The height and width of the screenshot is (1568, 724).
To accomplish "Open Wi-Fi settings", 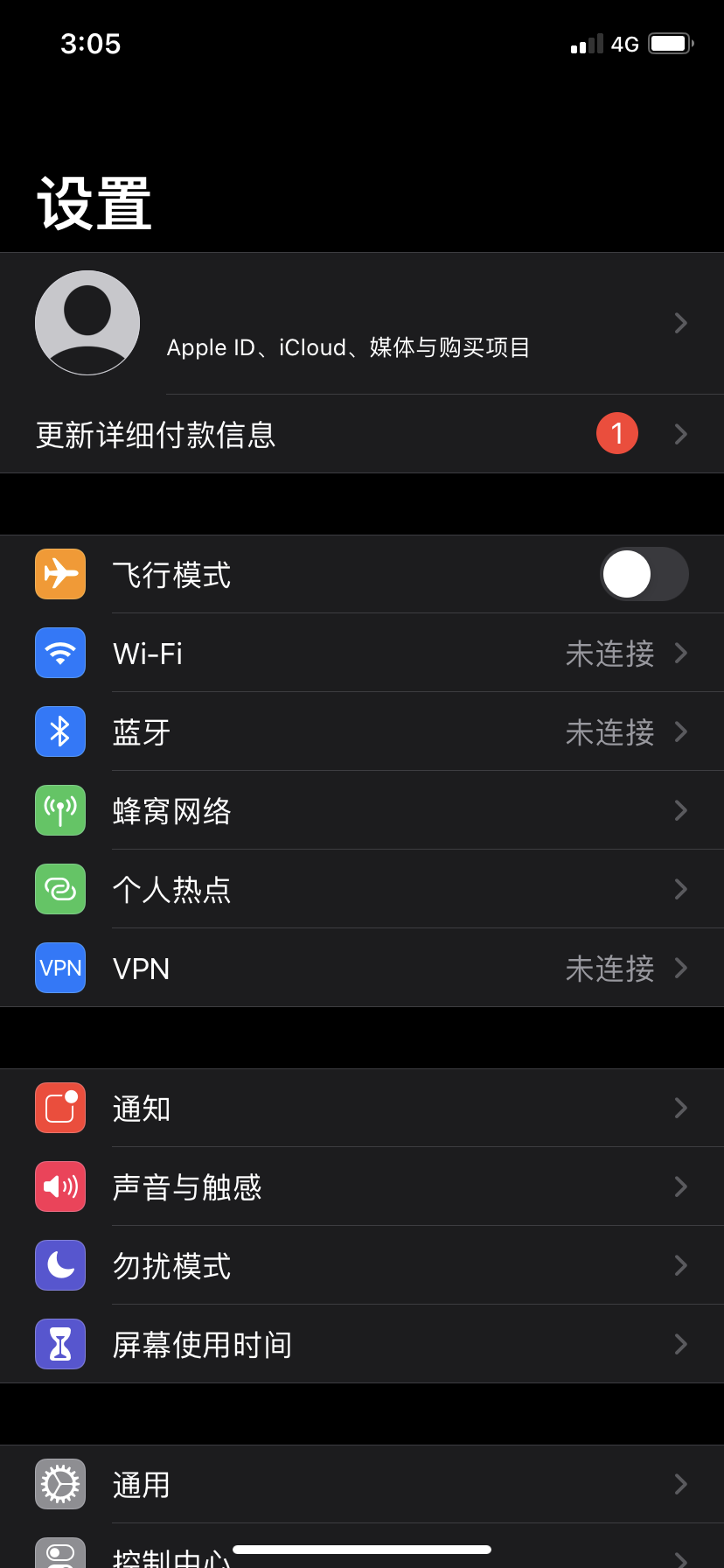I will coord(362,653).
